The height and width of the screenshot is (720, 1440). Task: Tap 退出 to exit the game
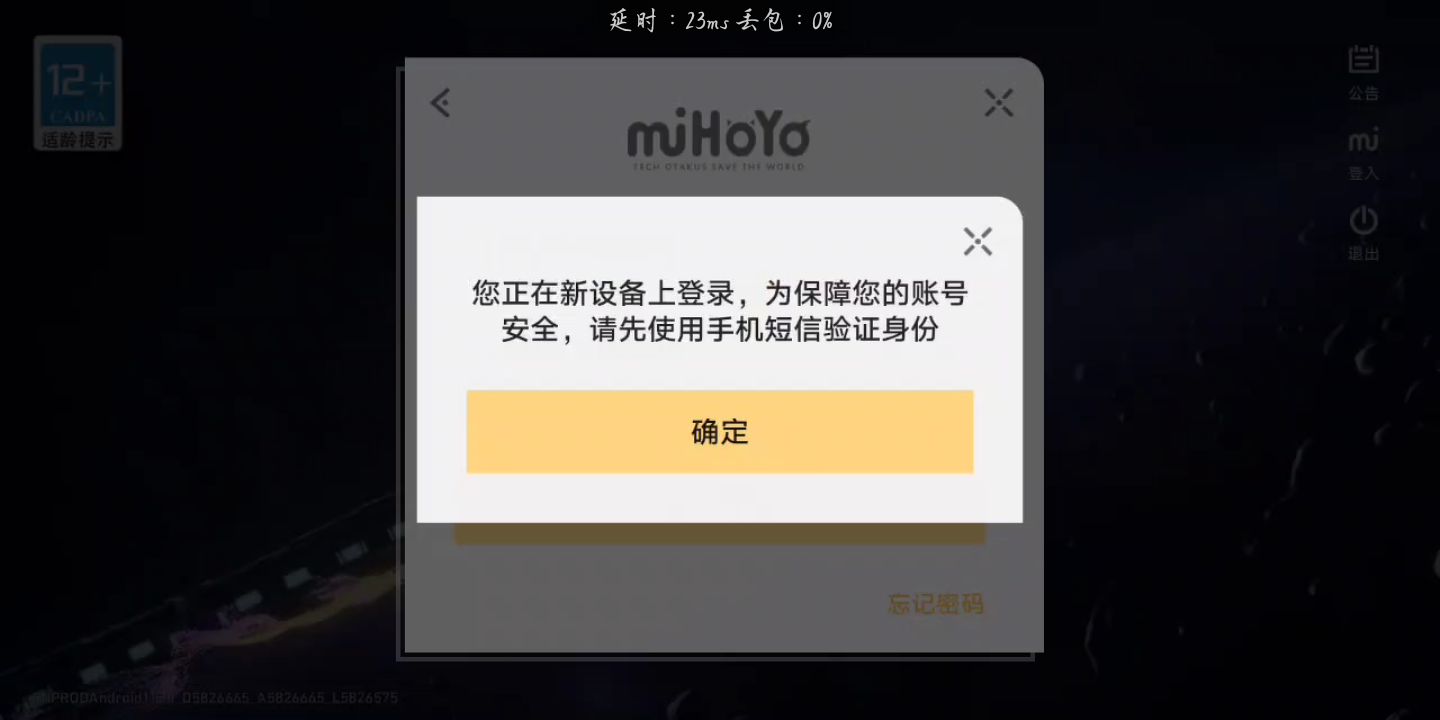tap(1363, 233)
